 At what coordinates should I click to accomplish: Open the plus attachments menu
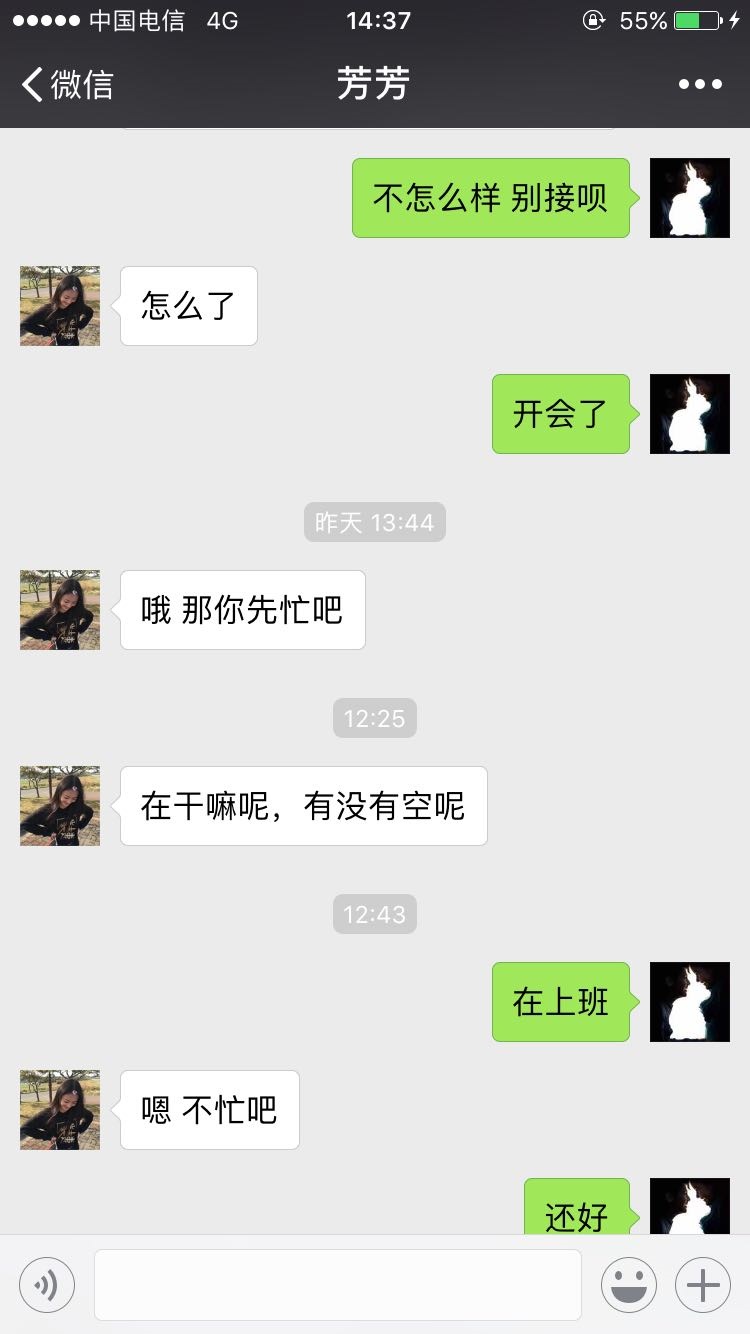[x=703, y=1284]
